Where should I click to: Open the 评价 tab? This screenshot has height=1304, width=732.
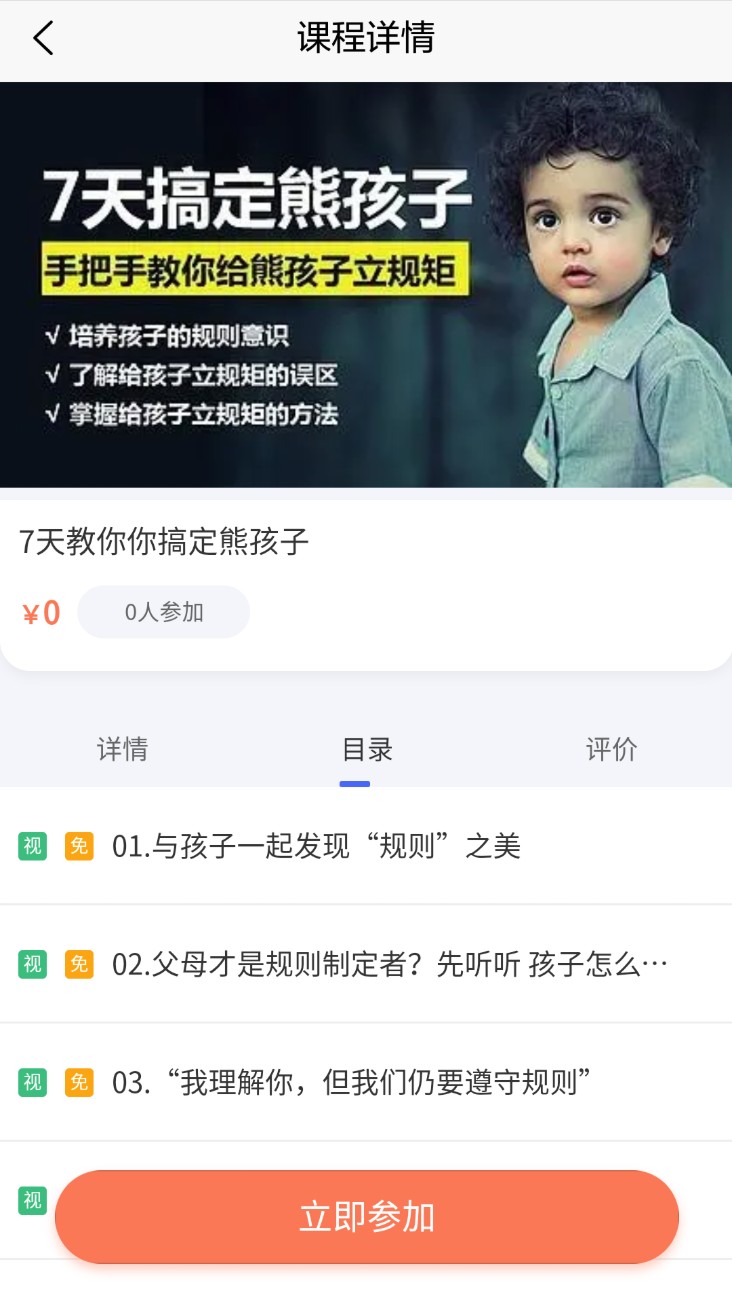611,749
